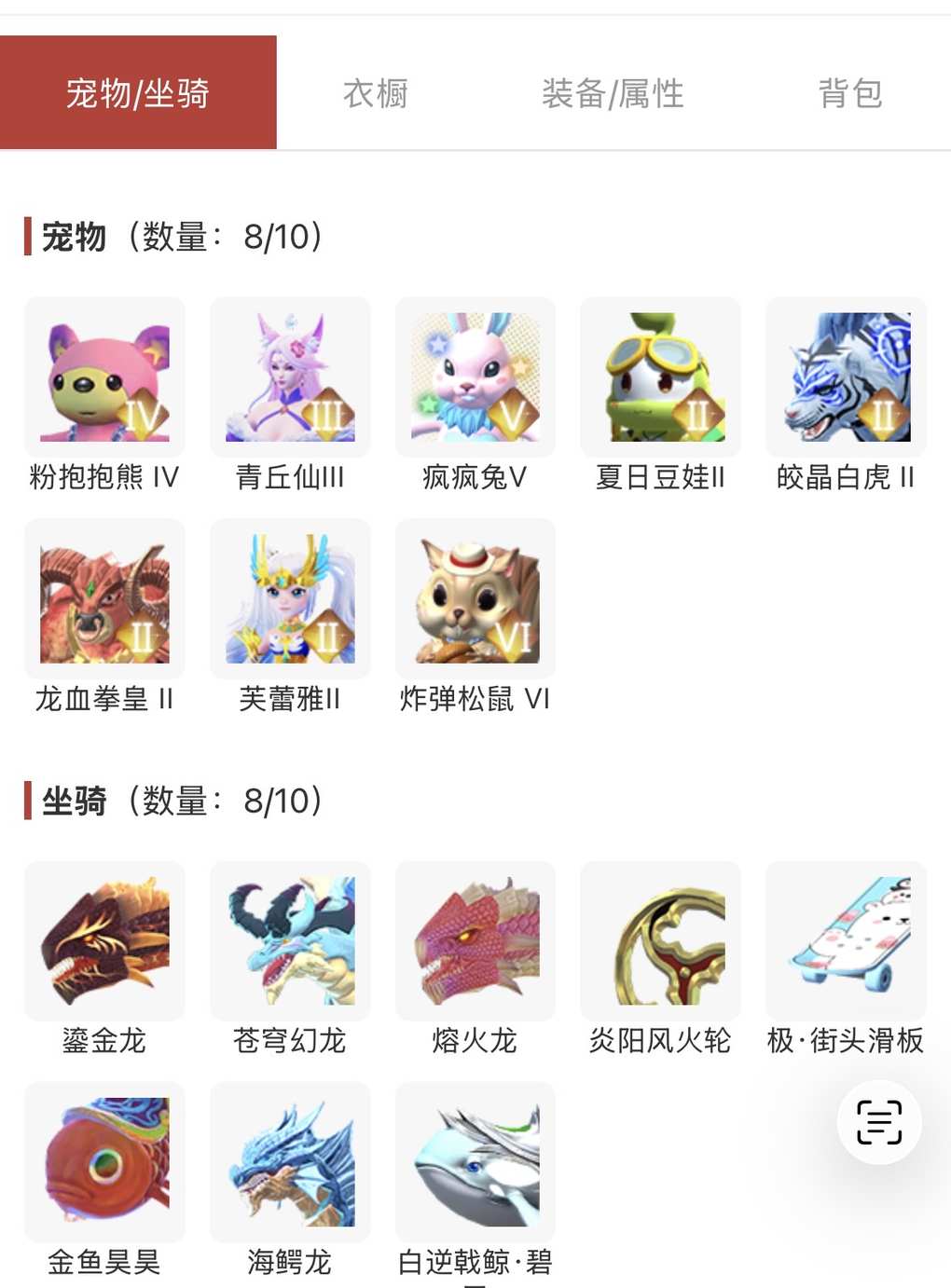Select the 宠物/坐骑 tab
The height and width of the screenshot is (1288, 951).
138,93
